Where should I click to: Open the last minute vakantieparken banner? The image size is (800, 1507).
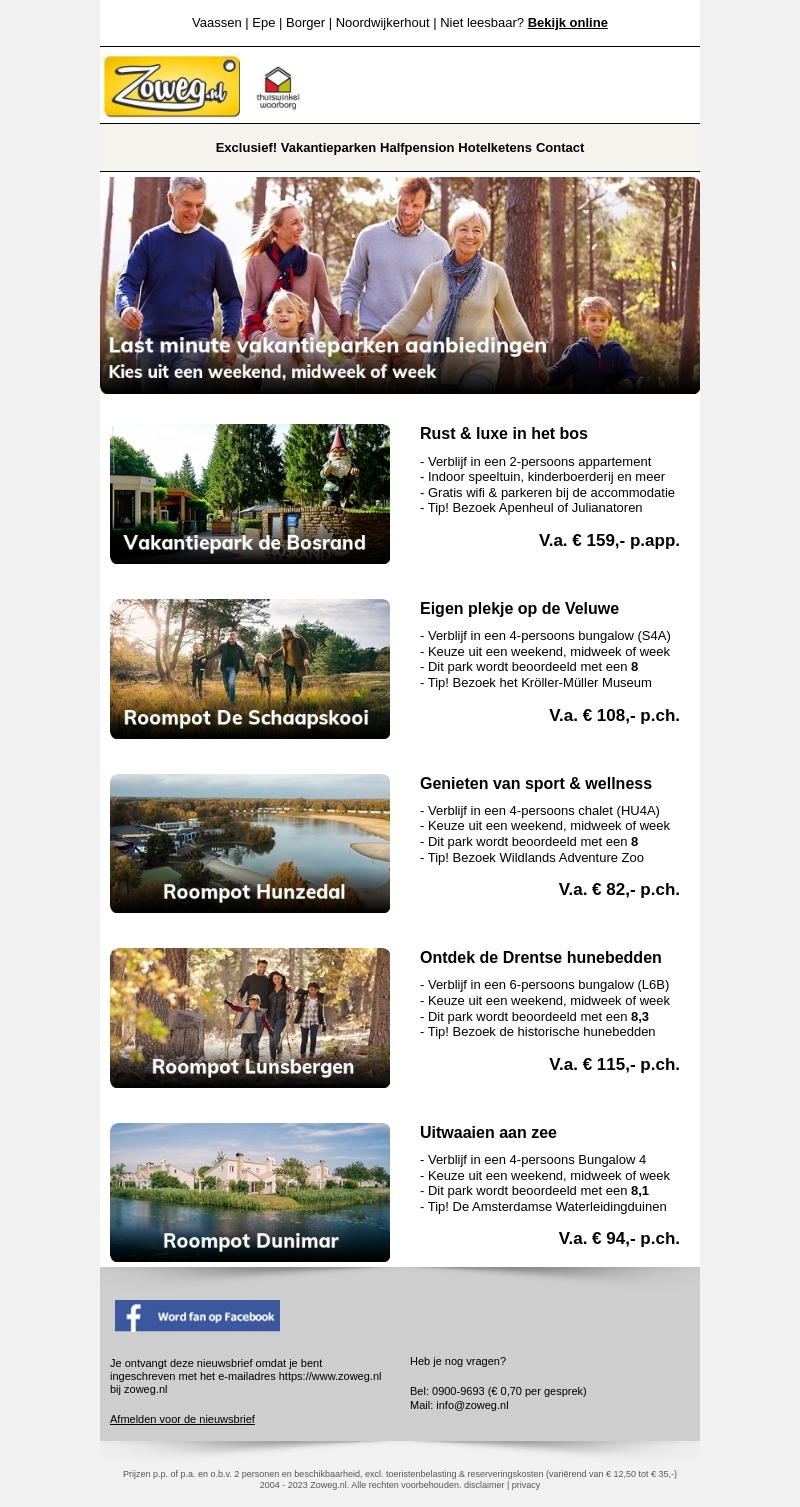[x=400, y=285]
